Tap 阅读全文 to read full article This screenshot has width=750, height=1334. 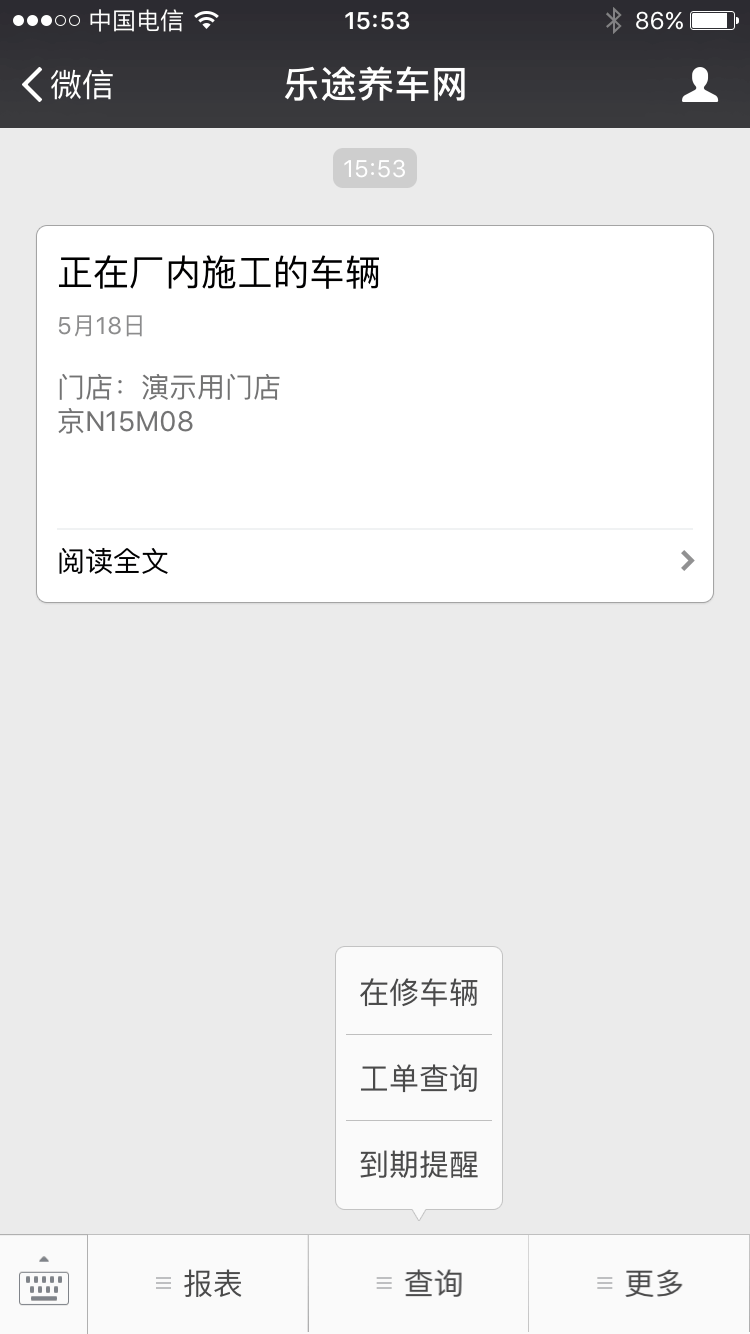click(x=374, y=562)
